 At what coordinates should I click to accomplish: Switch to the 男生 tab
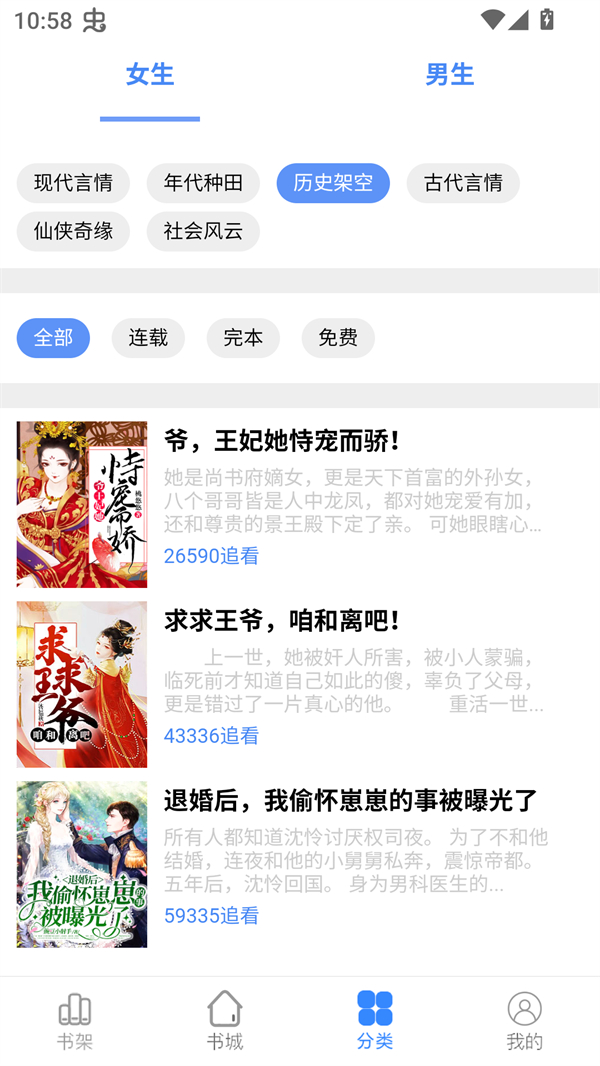(449, 75)
